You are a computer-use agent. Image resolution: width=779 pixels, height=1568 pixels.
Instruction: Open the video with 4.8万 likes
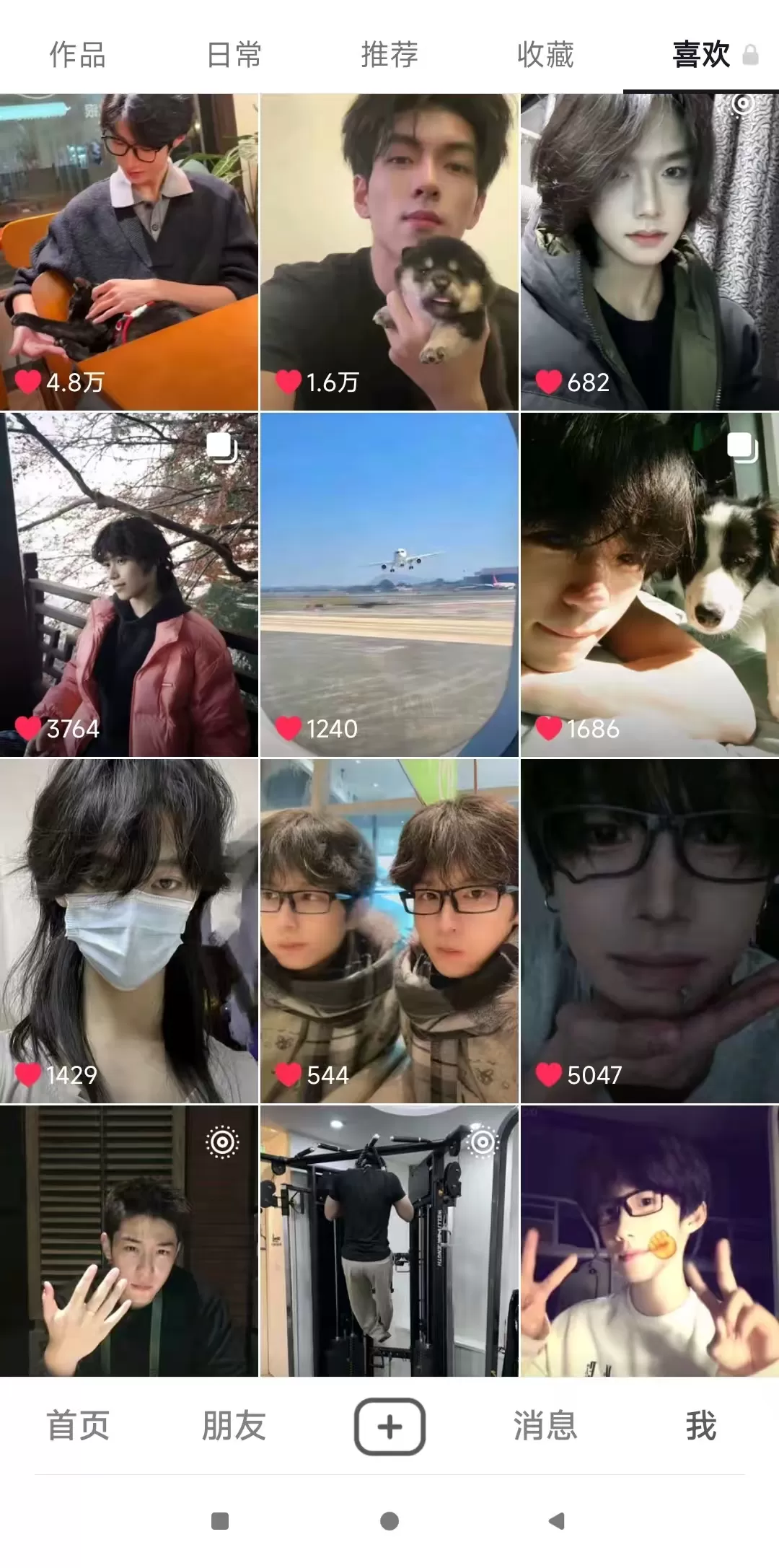129,253
